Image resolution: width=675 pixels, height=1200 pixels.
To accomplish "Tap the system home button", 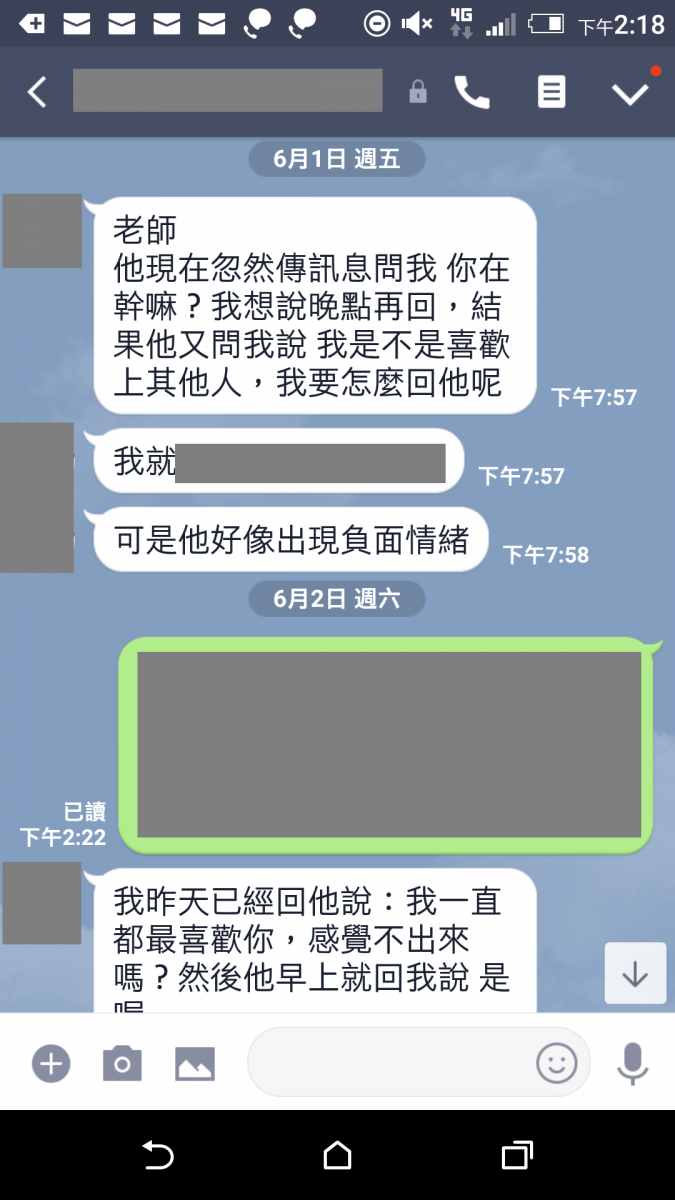I will (x=338, y=1156).
